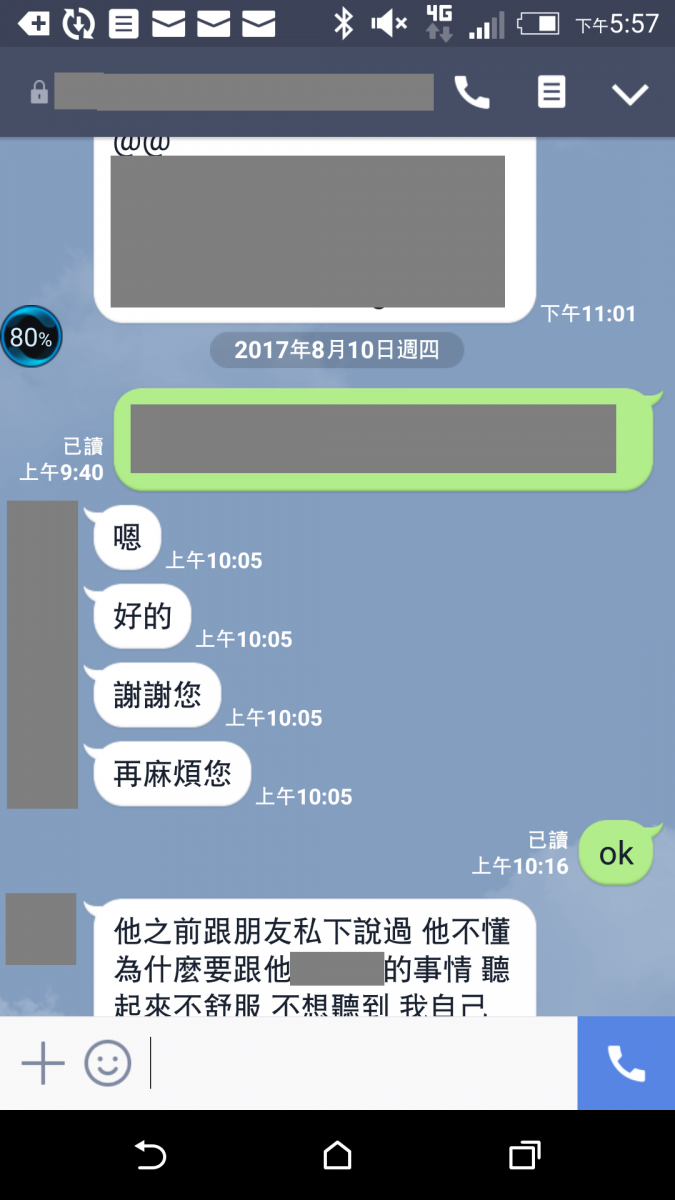Start a voice call from the header
This screenshot has width=675, height=1200.
pos(471,93)
